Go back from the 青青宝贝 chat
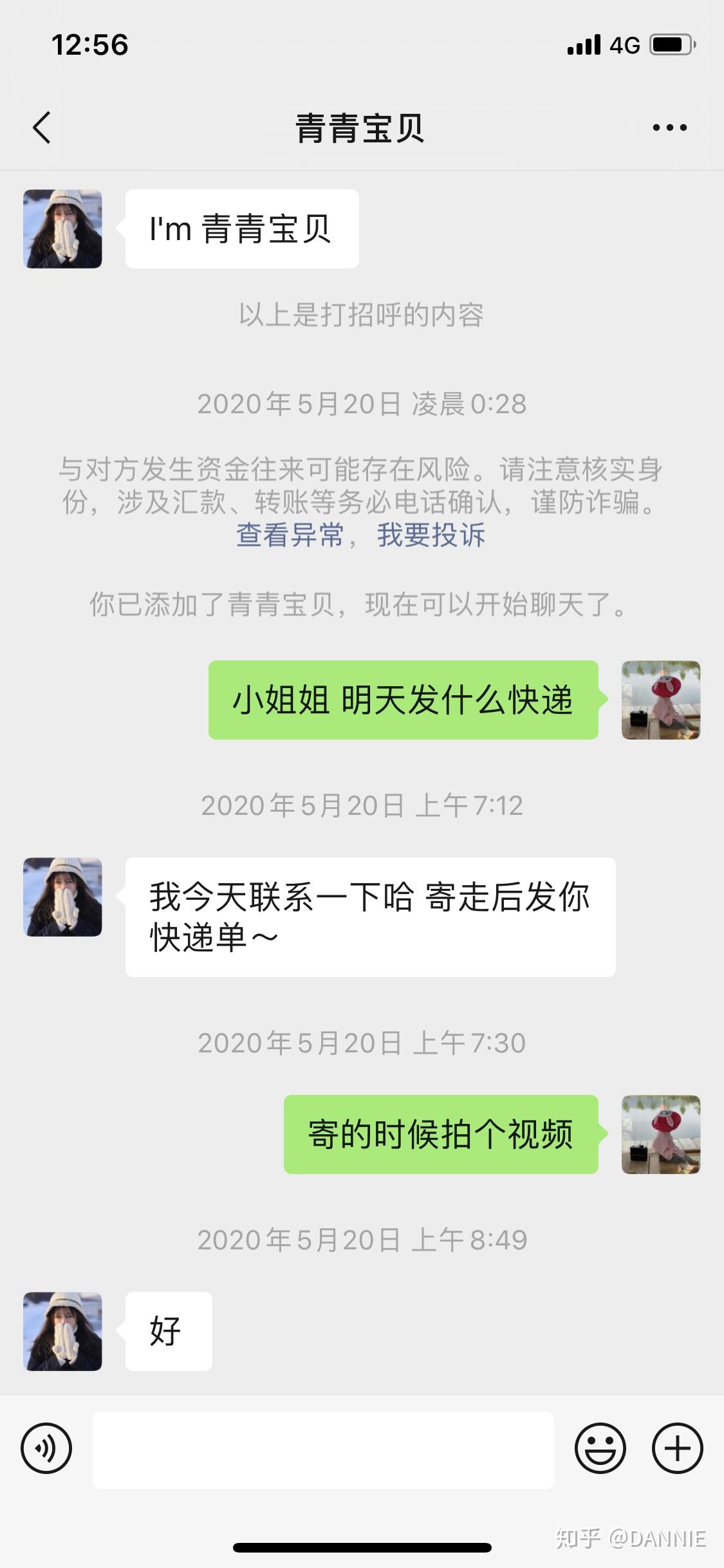724x1568 pixels. 42,127
